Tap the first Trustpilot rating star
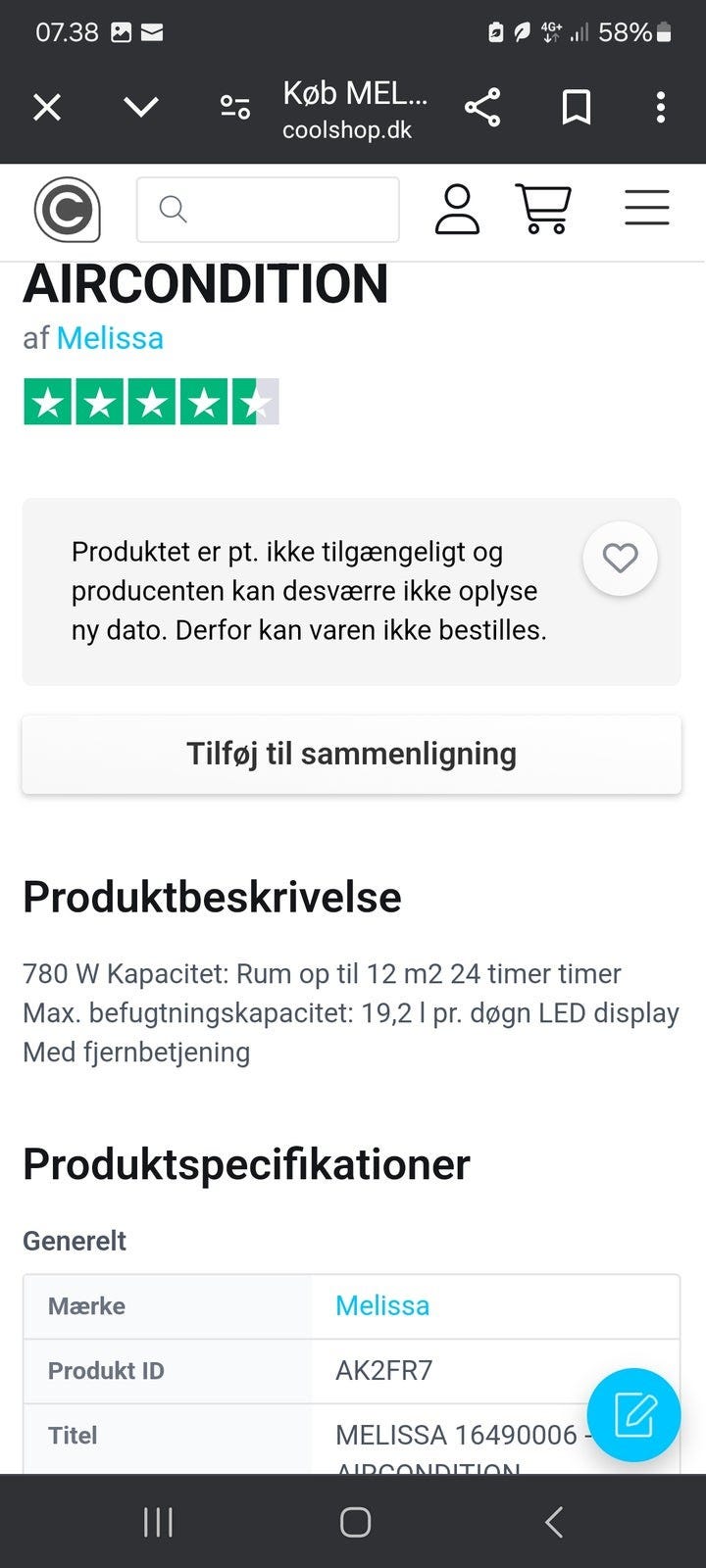Screen dimensions: 706x1568 [45, 400]
